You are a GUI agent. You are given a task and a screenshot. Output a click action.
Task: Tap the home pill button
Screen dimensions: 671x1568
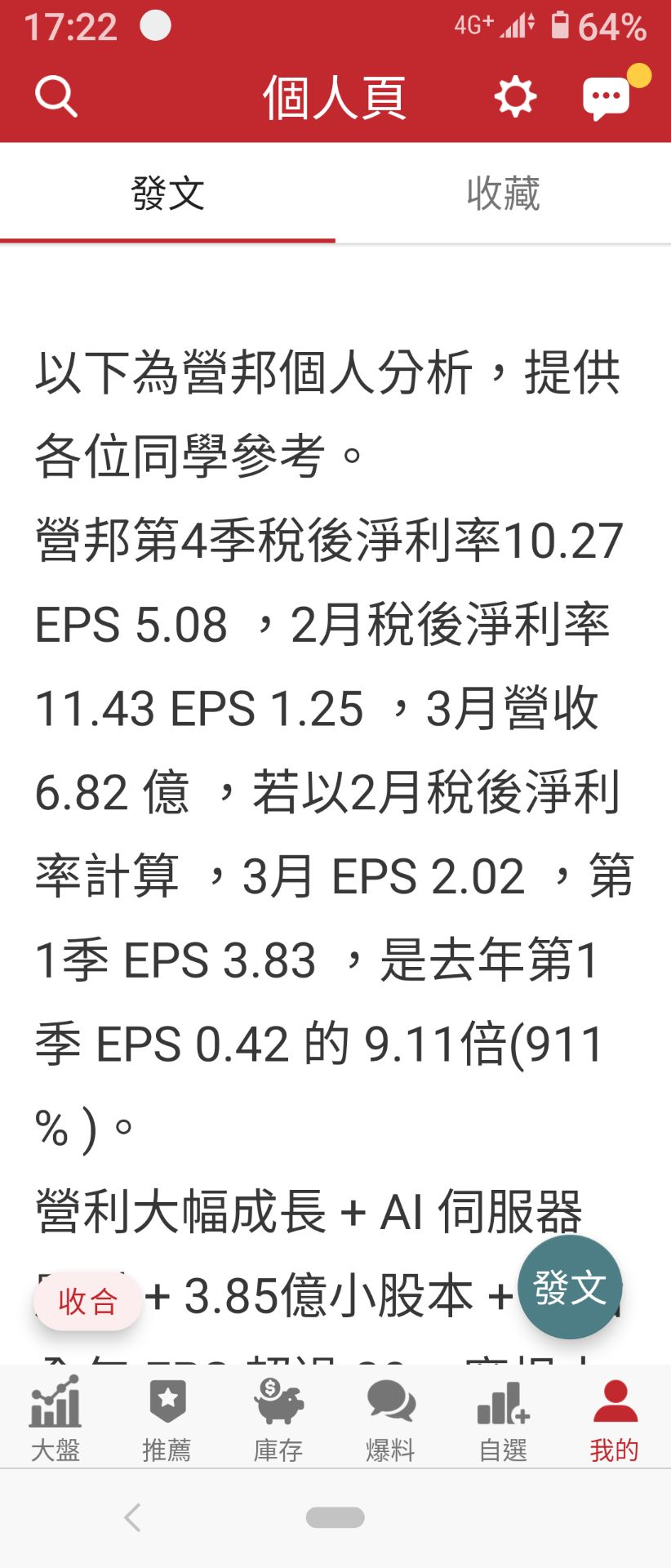click(335, 1517)
